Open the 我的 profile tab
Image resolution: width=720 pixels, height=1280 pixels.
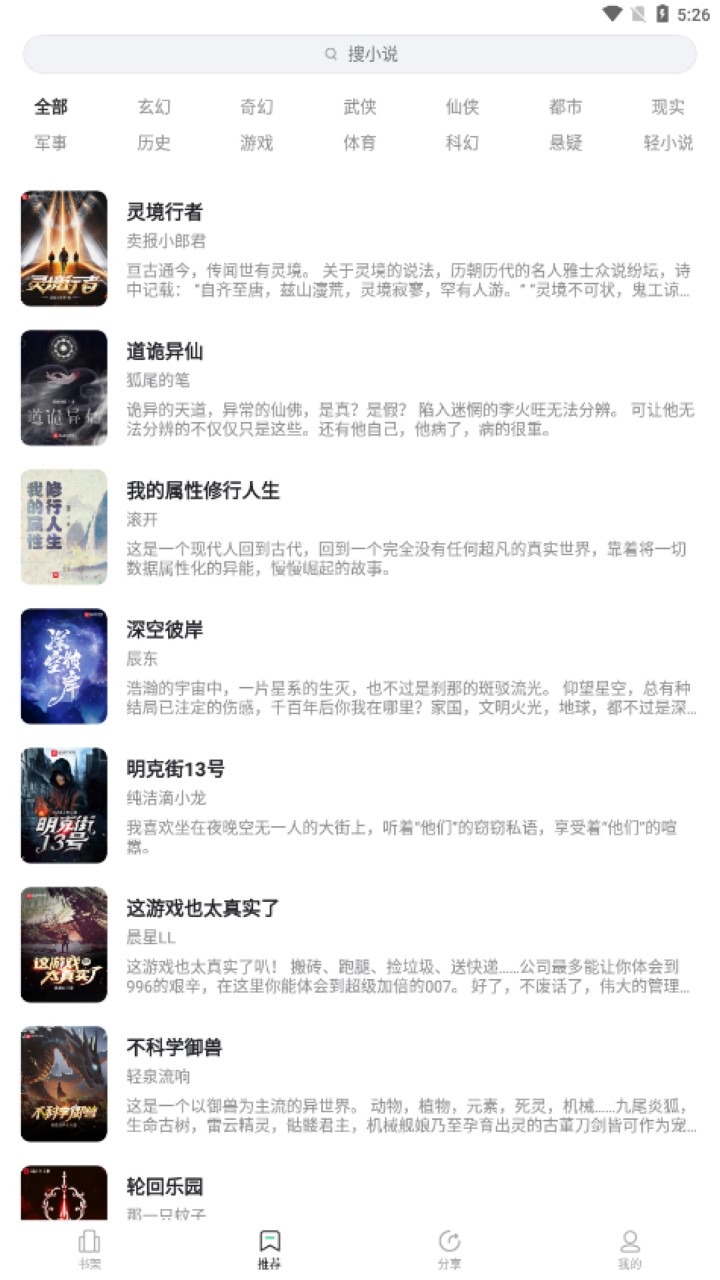tap(629, 1248)
